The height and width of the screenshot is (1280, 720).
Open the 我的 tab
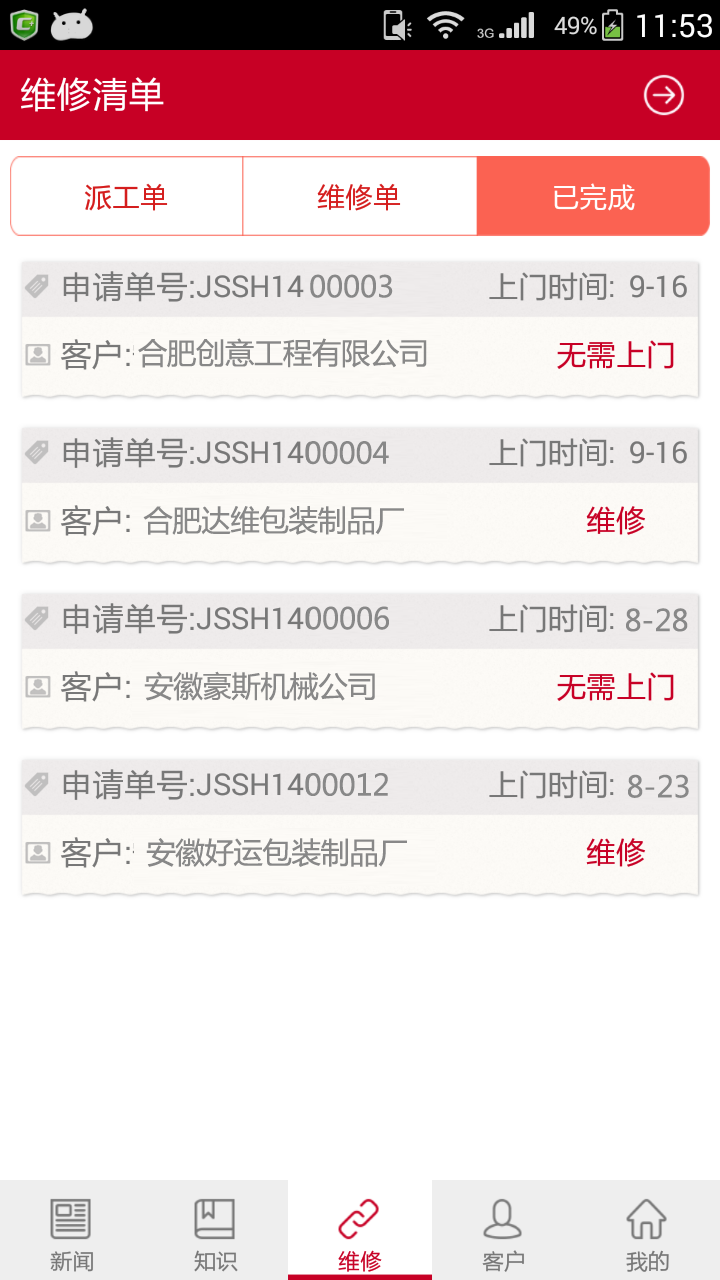tap(647, 1232)
